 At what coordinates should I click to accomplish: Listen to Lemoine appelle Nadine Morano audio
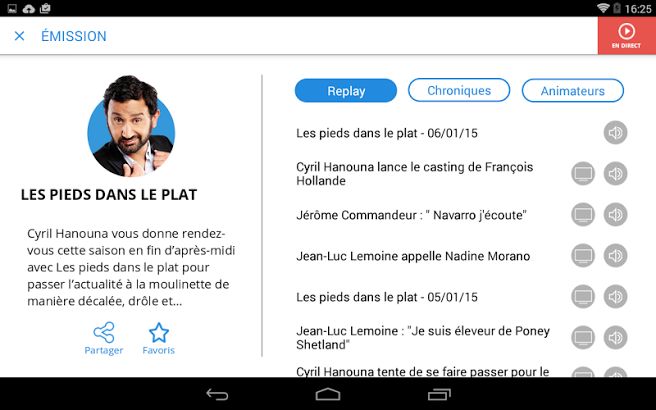(x=616, y=255)
